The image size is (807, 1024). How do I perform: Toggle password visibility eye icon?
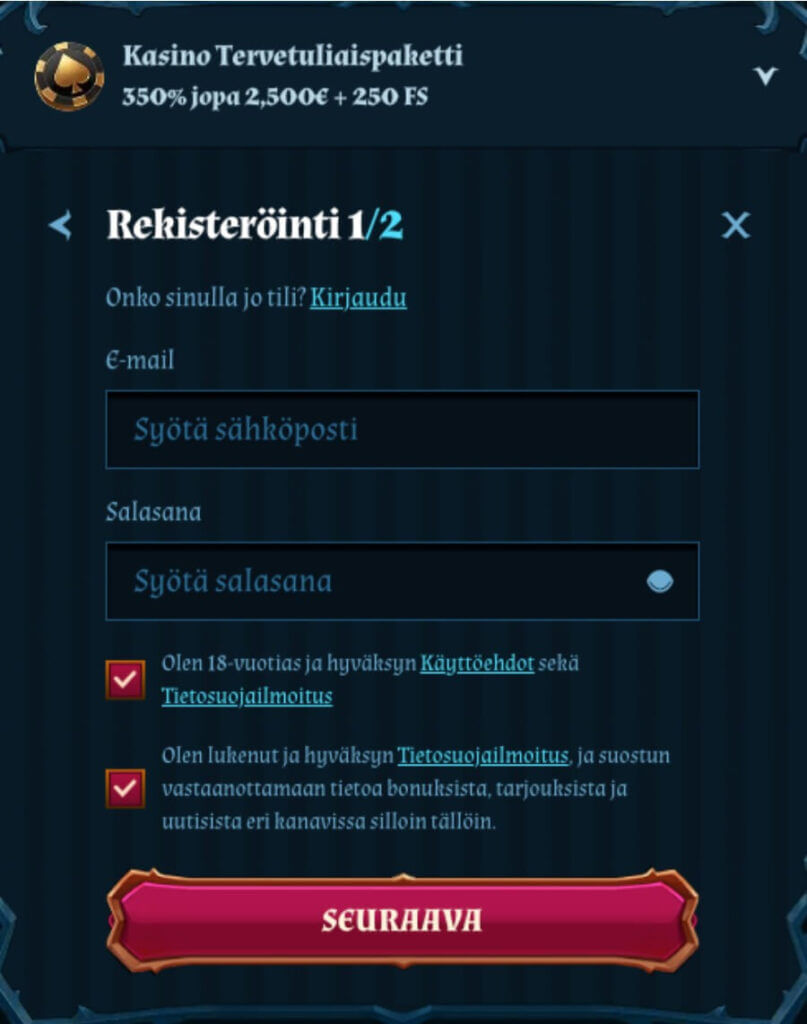tap(660, 582)
